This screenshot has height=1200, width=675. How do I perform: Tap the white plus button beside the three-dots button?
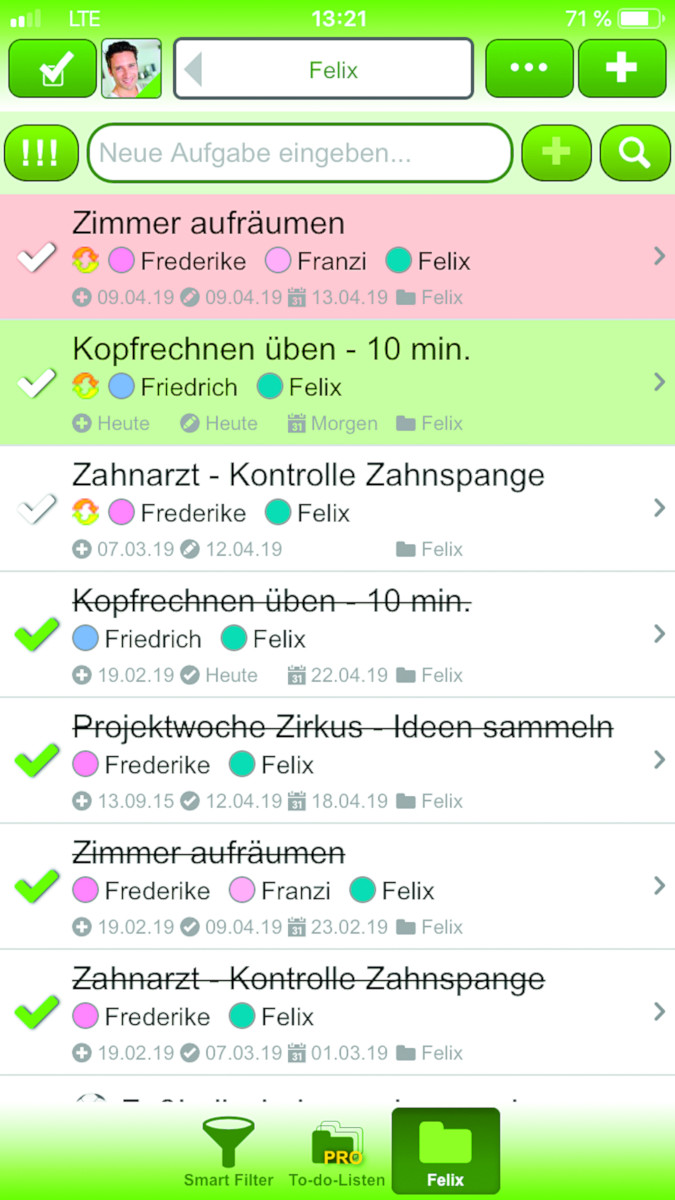[621, 69]
